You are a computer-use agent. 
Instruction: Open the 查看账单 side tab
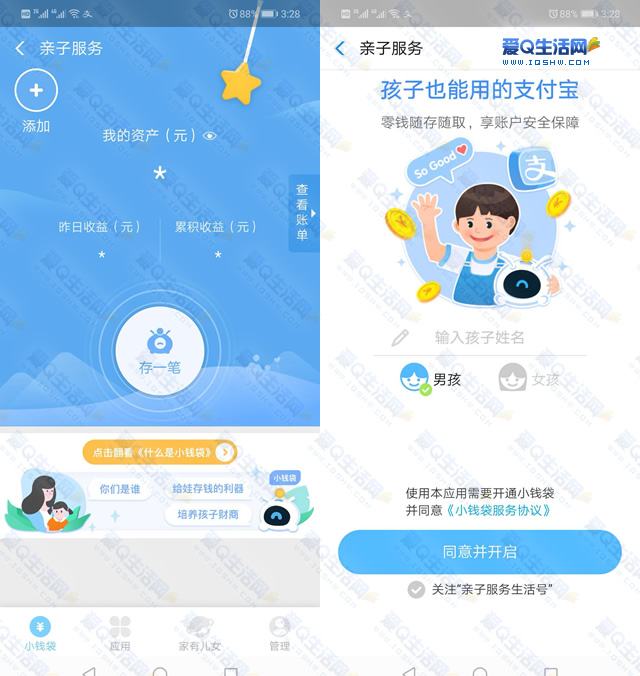coord(303,212)
